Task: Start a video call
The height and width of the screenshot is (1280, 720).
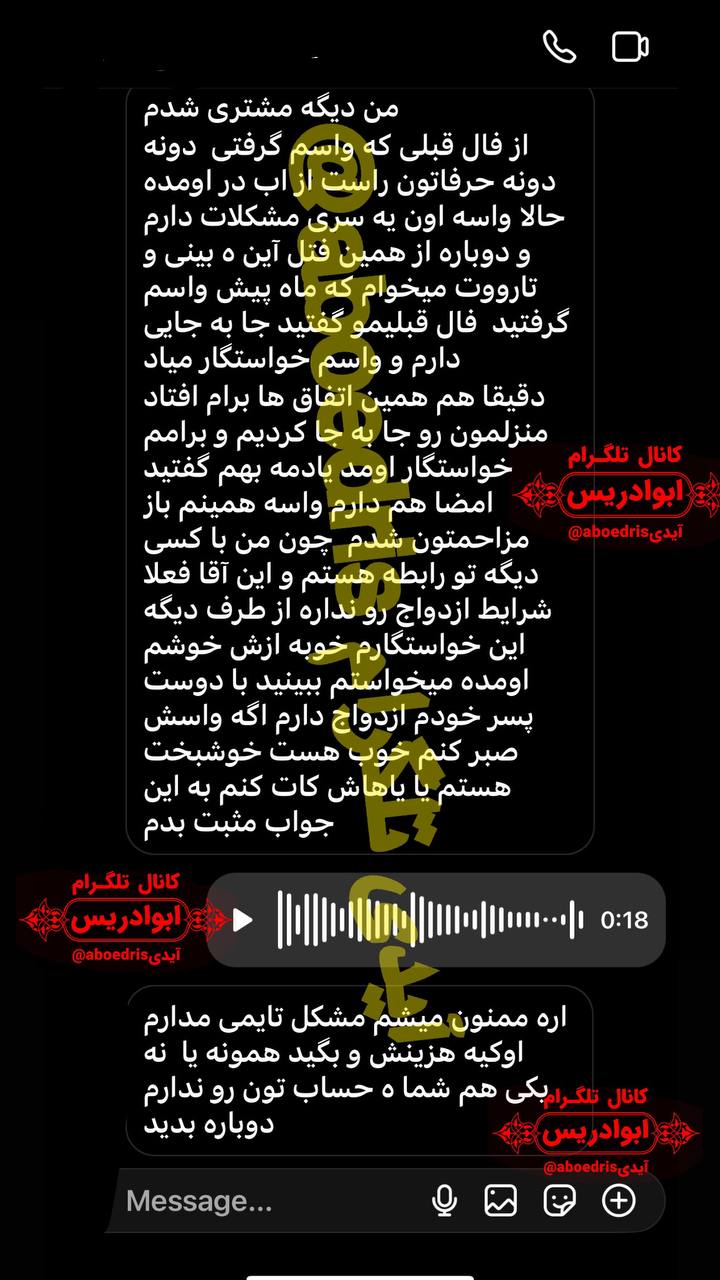Action: pos(630,46)
